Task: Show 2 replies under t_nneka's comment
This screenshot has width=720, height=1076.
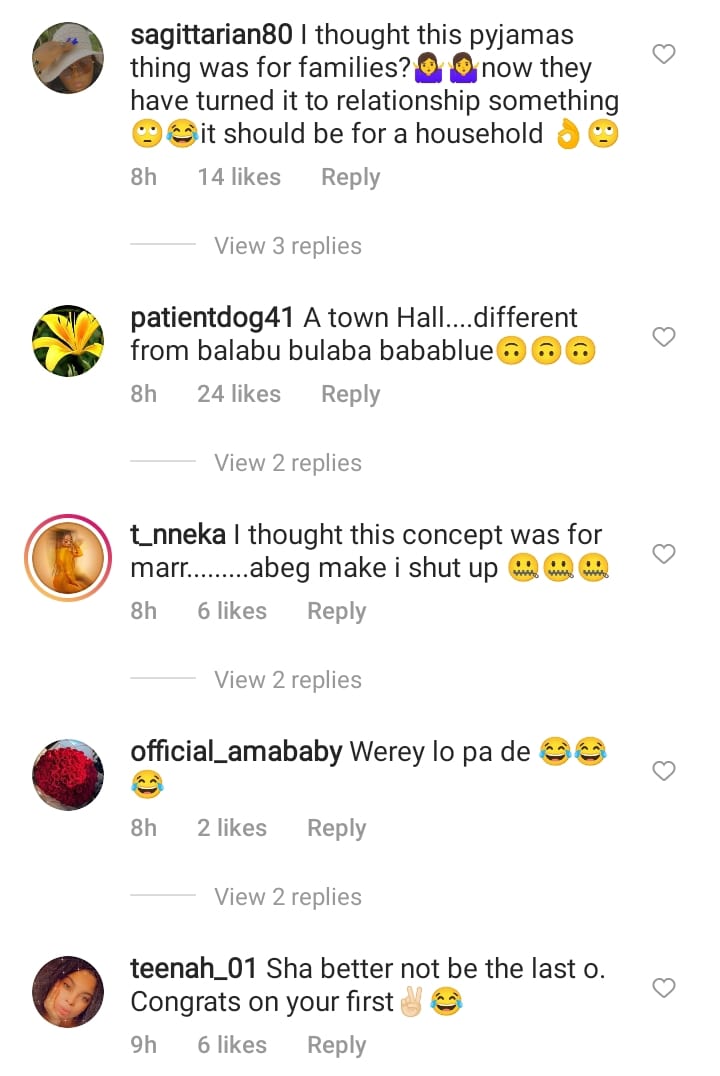Action: point(287,680)
